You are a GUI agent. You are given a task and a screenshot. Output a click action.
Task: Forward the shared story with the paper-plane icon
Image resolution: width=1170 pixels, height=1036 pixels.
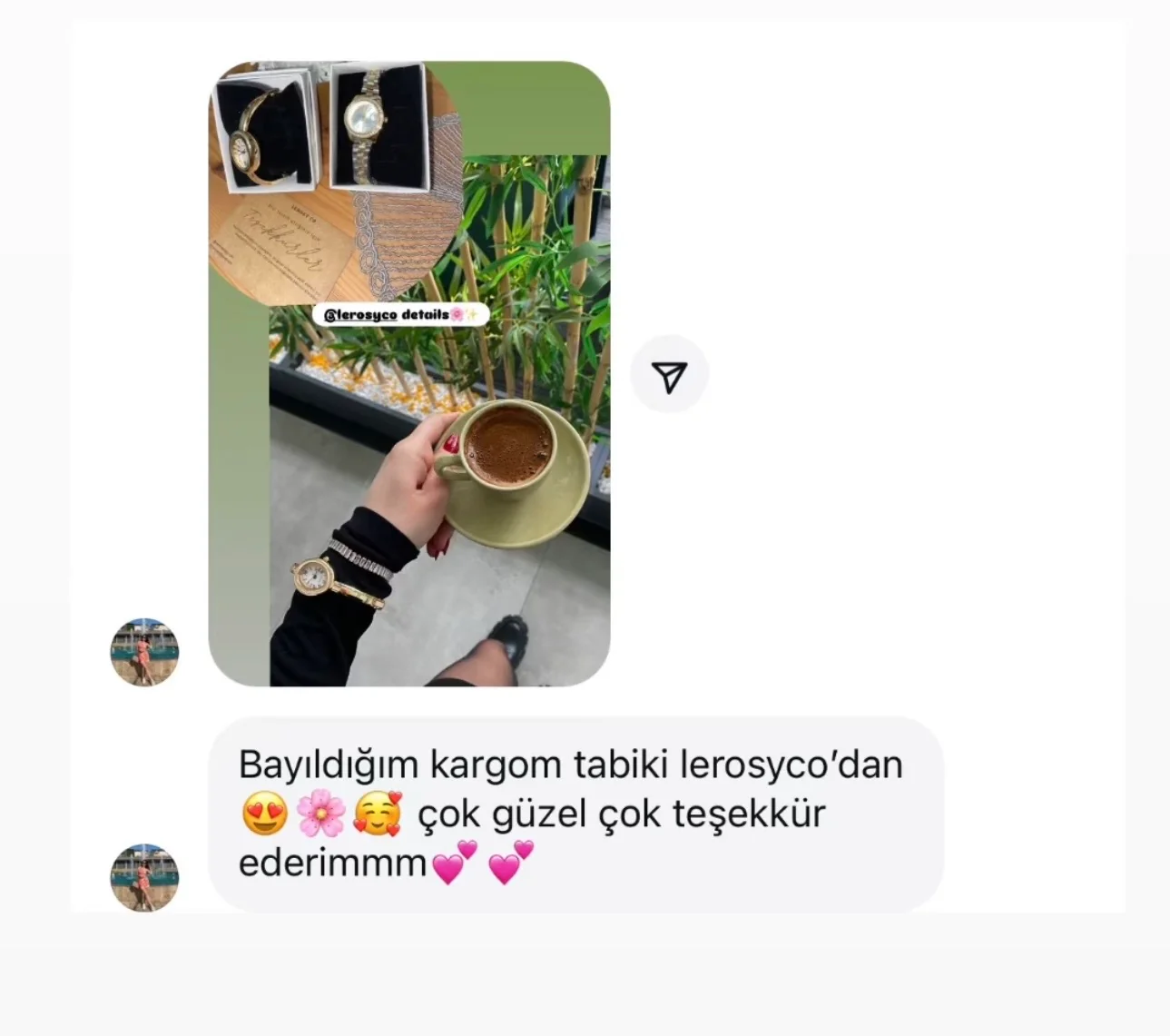[x=669, y=375]
